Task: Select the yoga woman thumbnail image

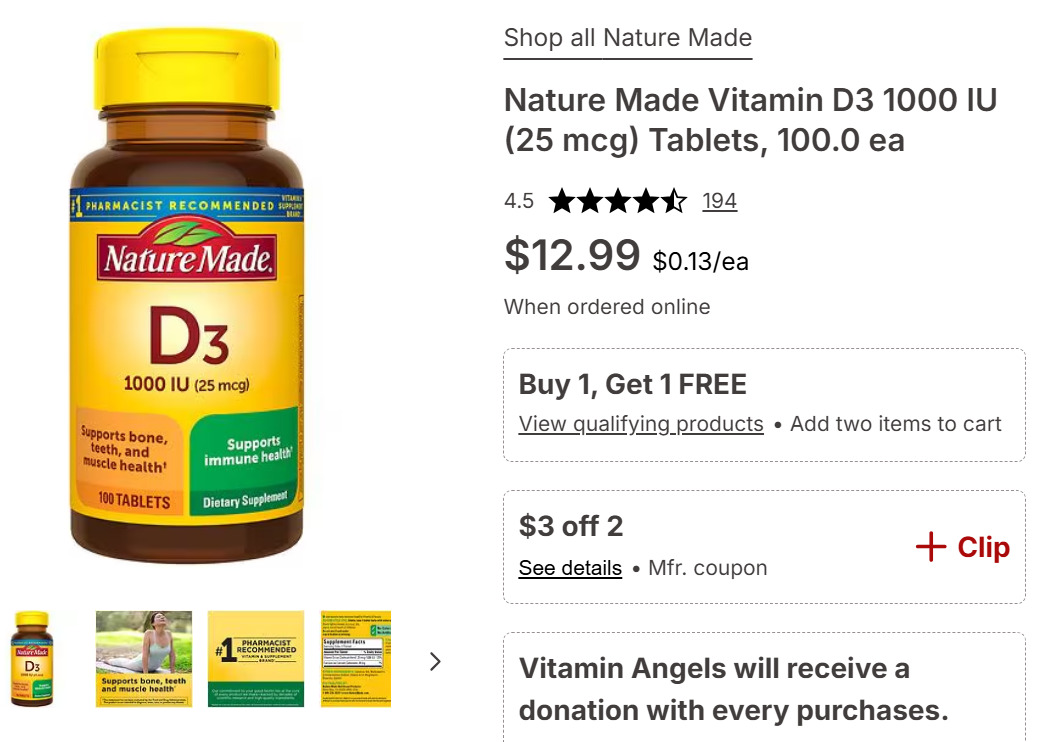Action: pos(144,659)
